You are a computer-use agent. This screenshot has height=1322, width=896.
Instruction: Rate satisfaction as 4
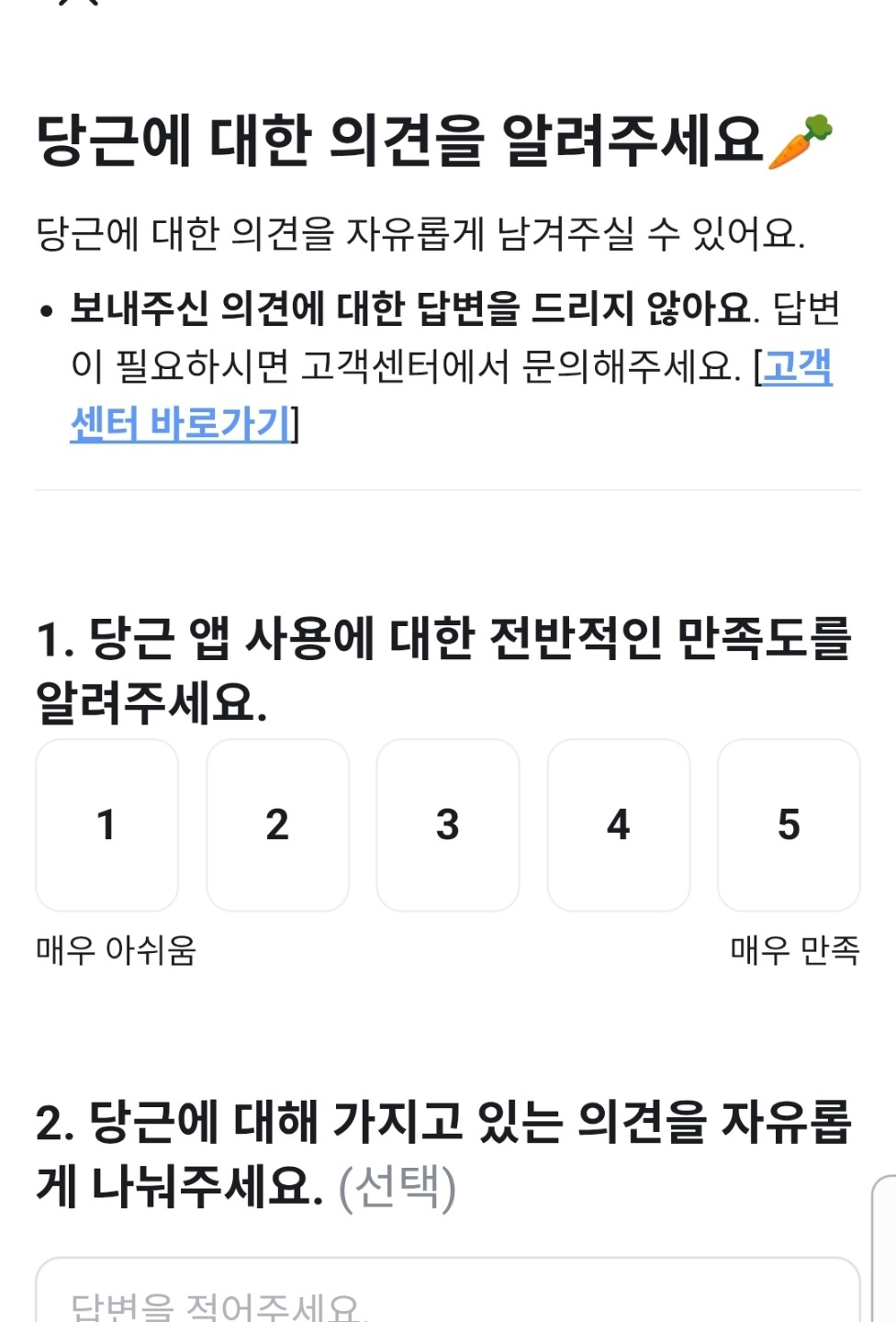(x=618, y=824)
